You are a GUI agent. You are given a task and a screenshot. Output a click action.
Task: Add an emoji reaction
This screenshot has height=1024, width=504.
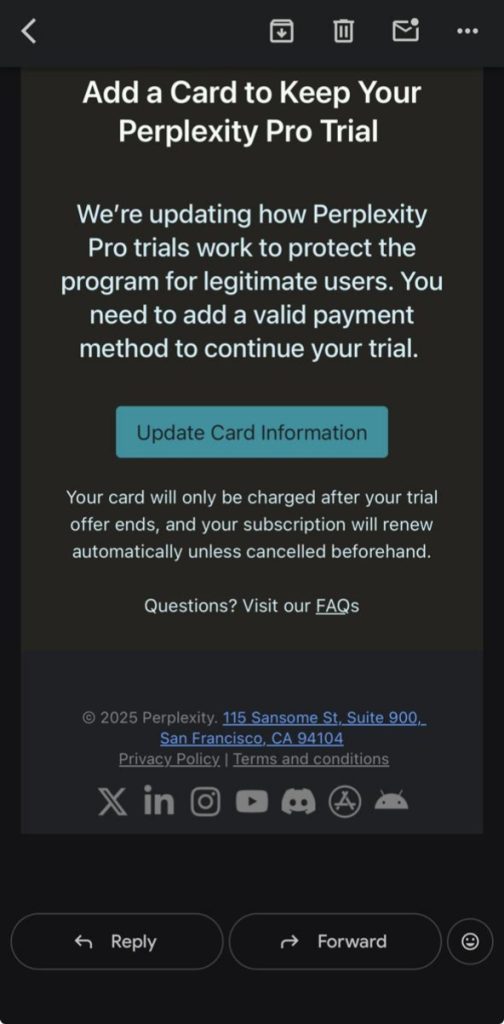[470, 941]
